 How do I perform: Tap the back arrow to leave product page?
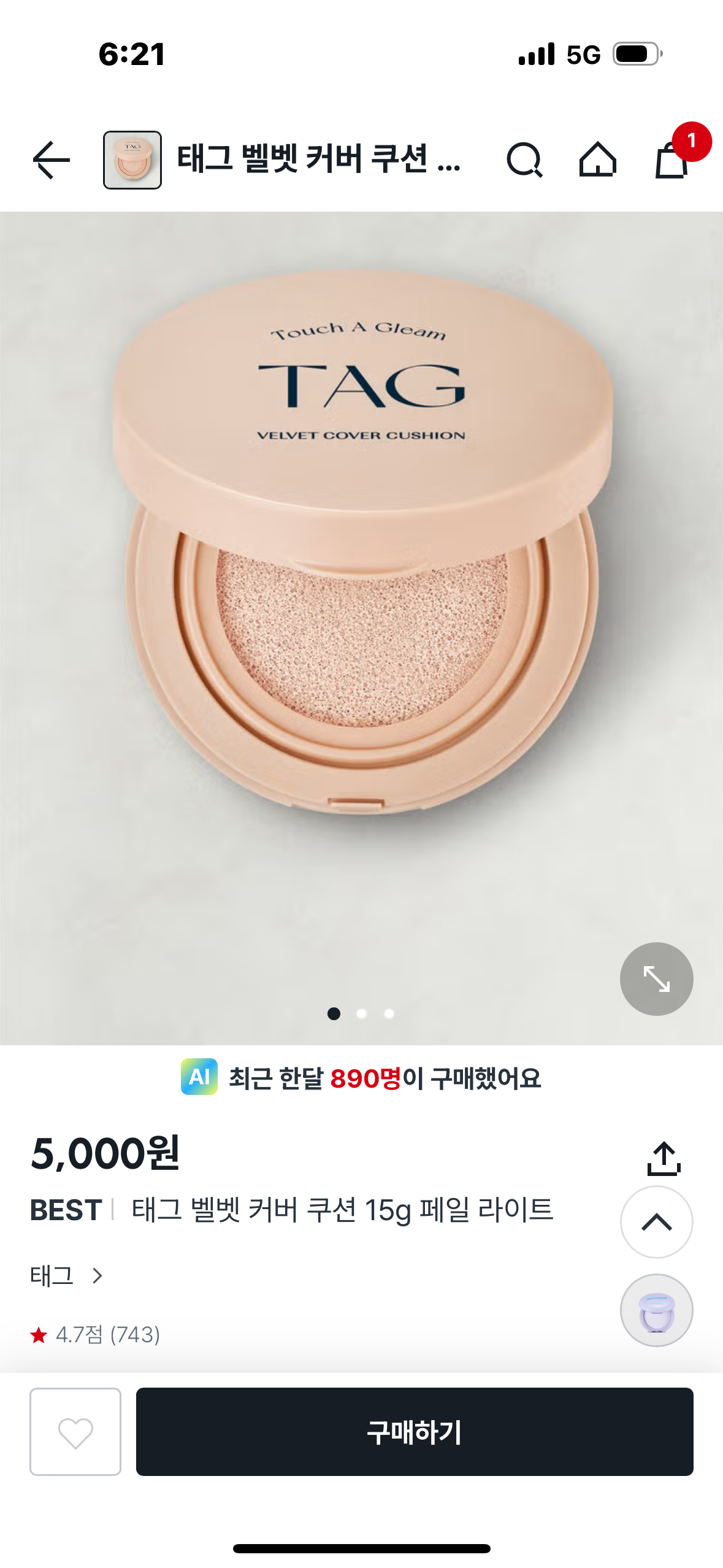click(x=51, y=159)
